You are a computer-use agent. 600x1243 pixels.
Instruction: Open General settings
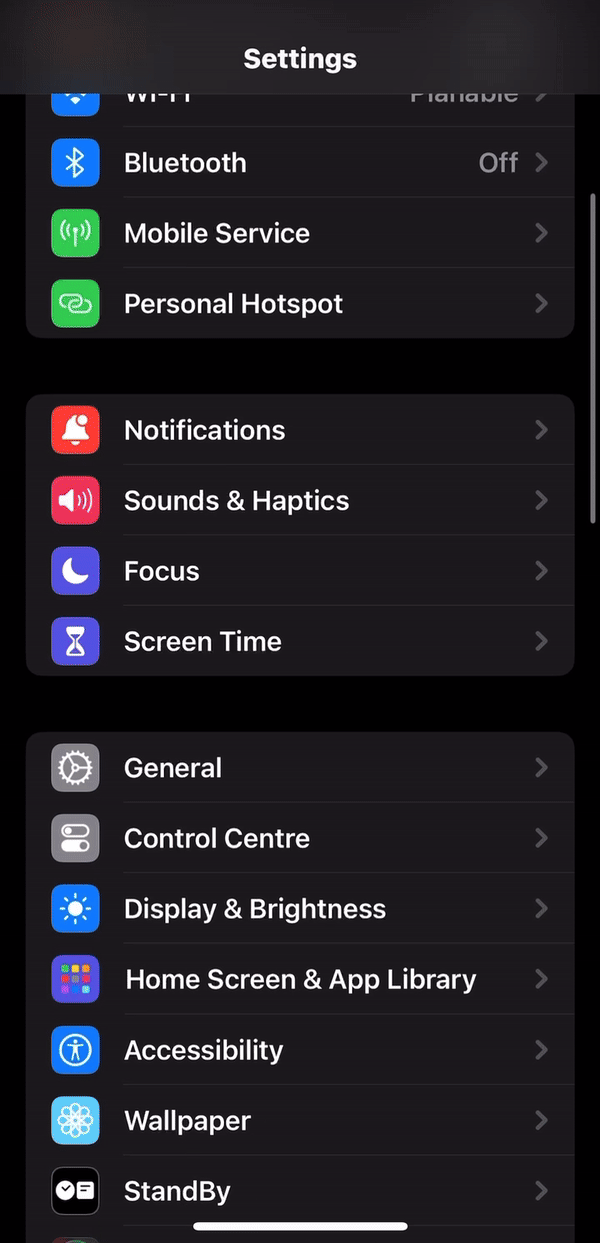[x=300, y=768]
